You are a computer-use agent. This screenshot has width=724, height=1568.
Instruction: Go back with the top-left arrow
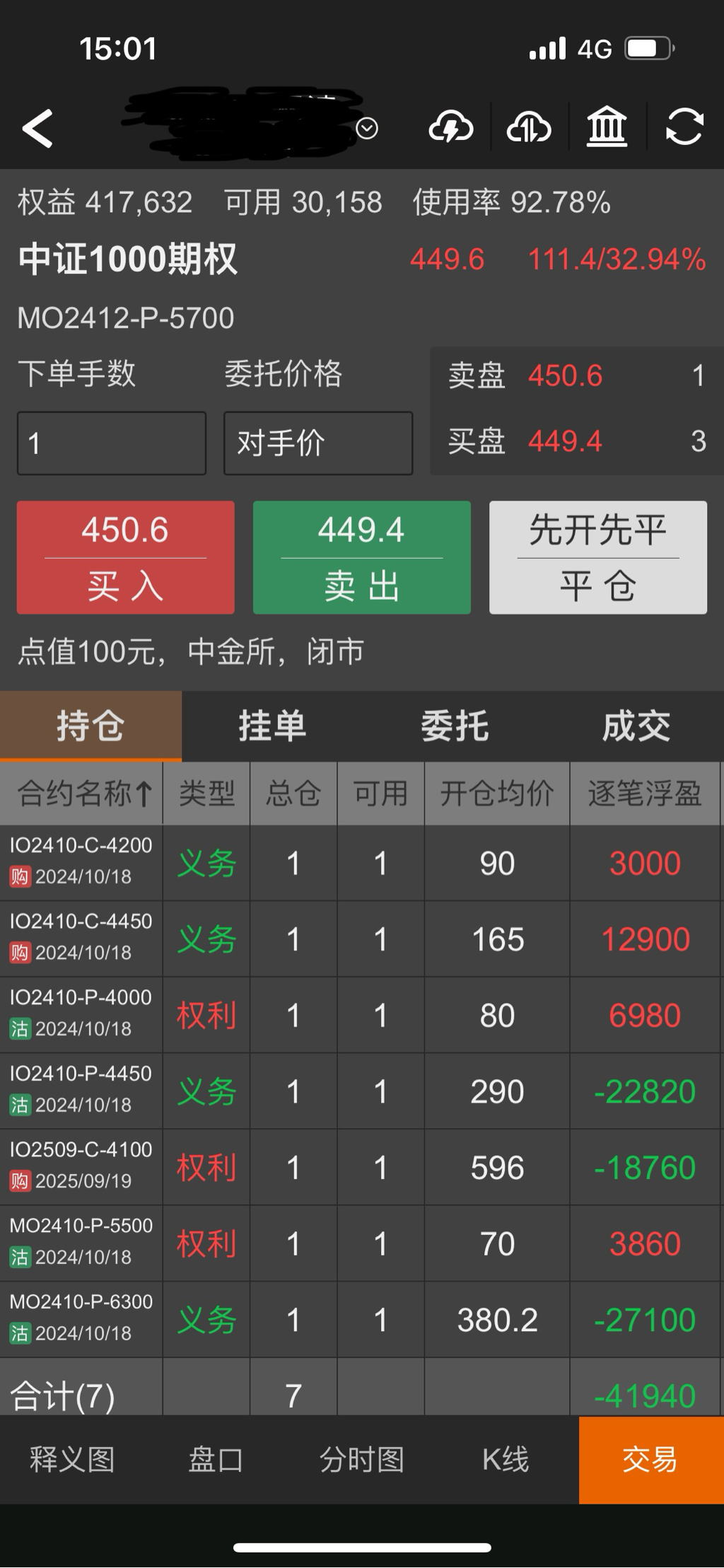(x=37, y=128)
